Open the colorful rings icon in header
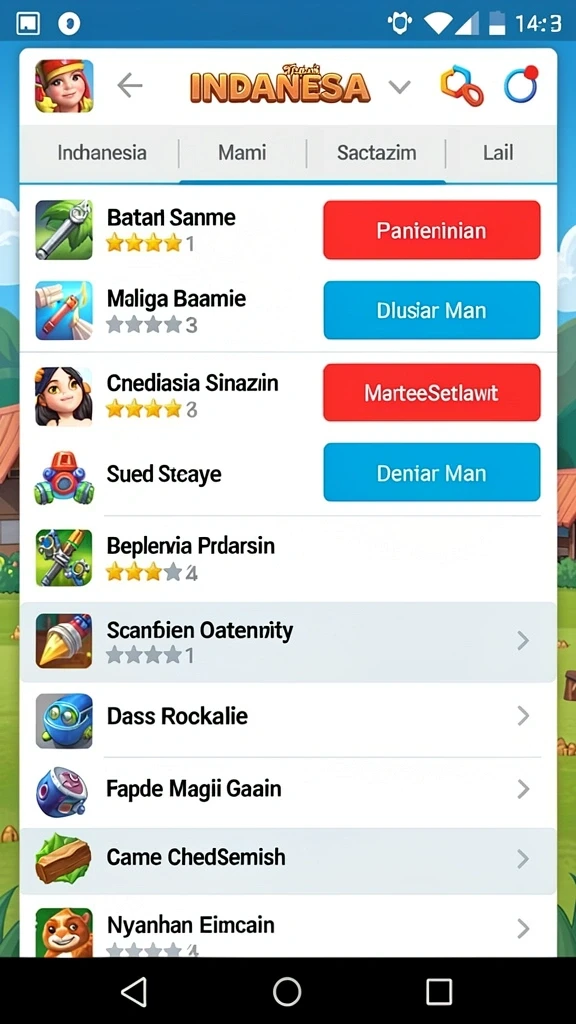 point(462,86)
